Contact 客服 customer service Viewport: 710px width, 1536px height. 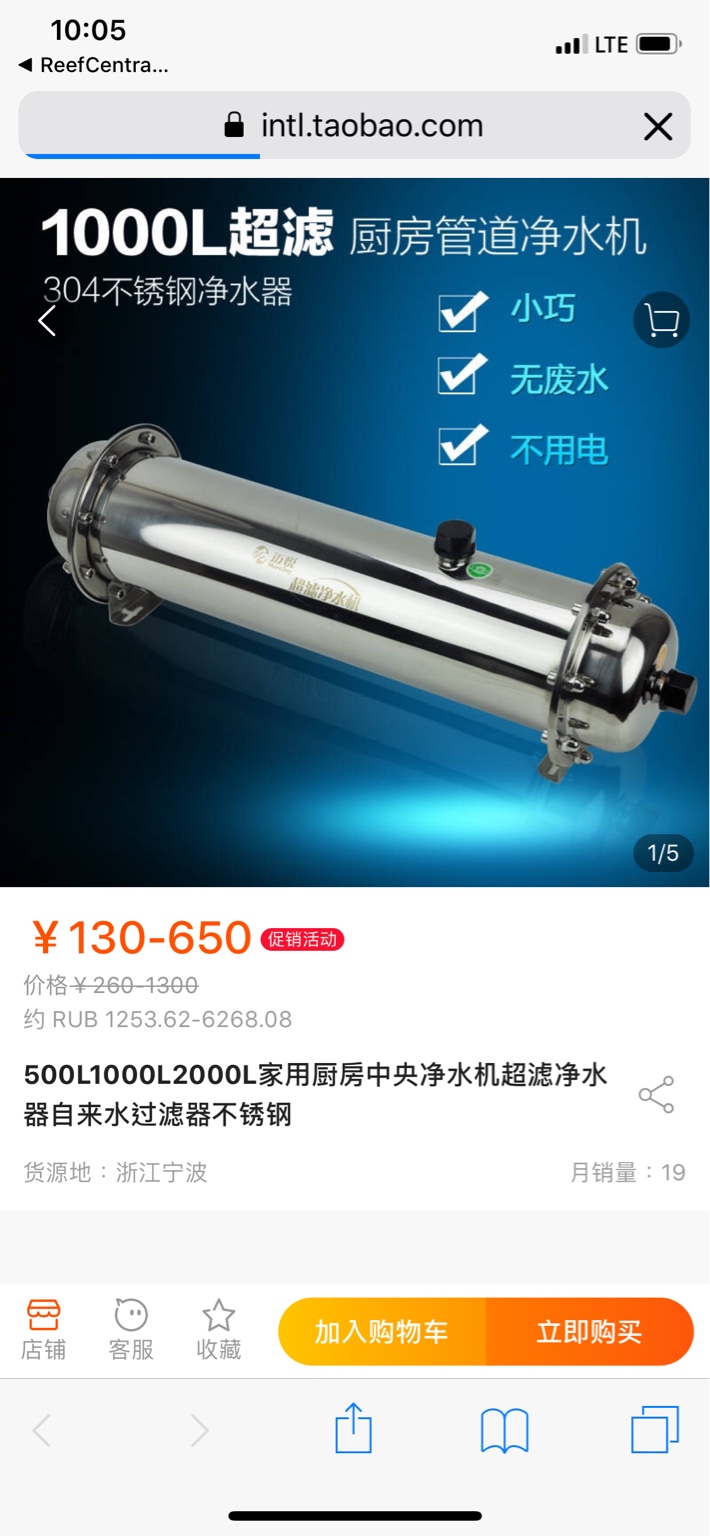pos(131,1330)
